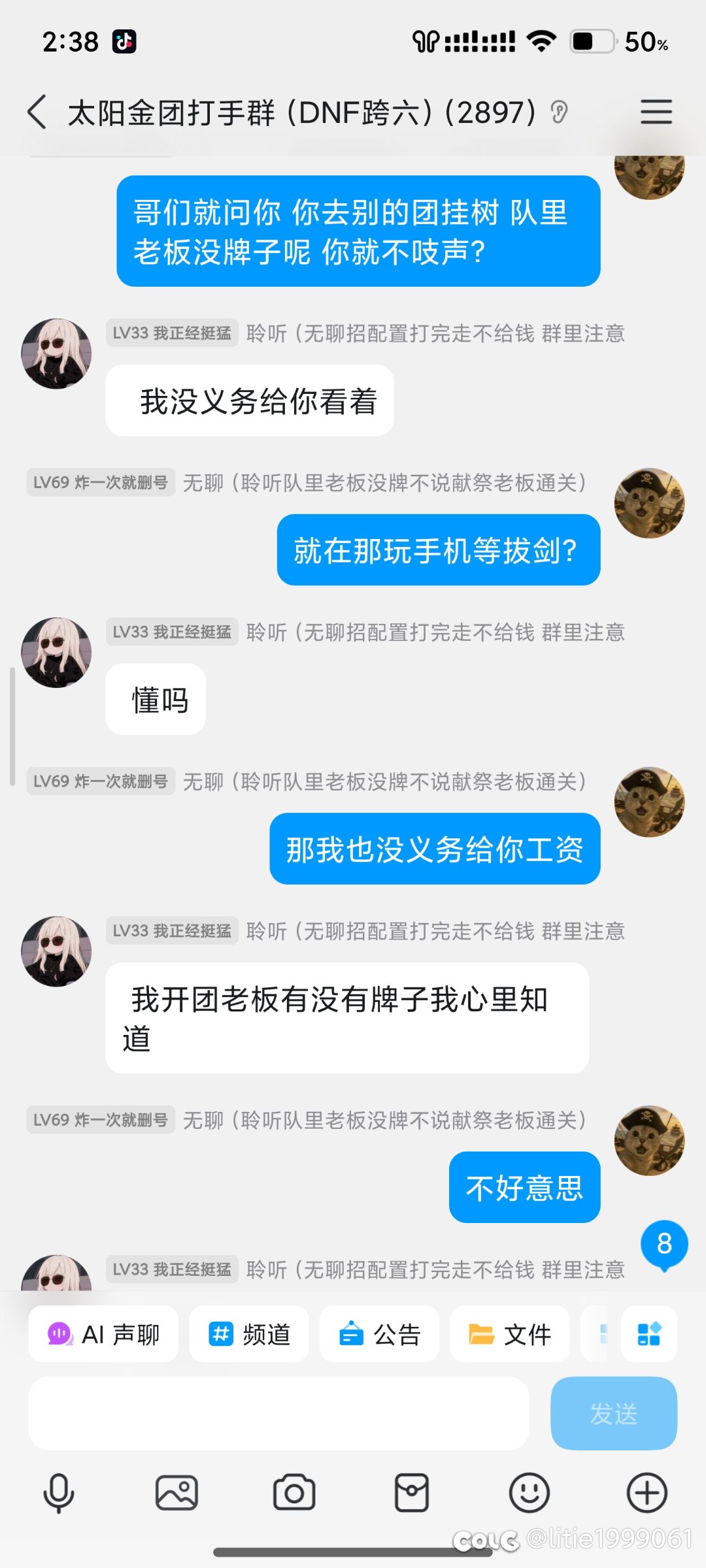This screenshot has width=706, height=1568.
Task: Open the red packet icon
Action: coord(412,1494)
